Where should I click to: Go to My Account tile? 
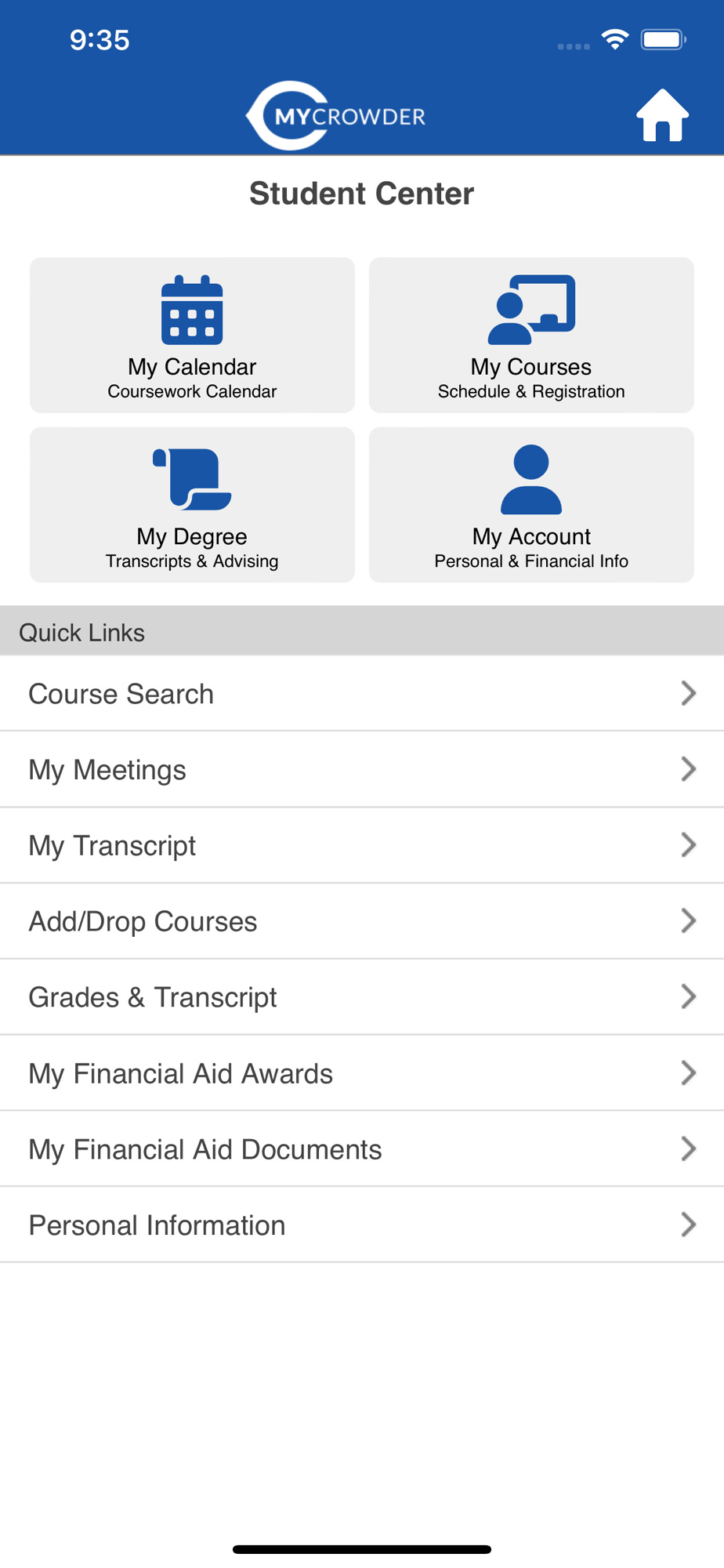[531, 505]
